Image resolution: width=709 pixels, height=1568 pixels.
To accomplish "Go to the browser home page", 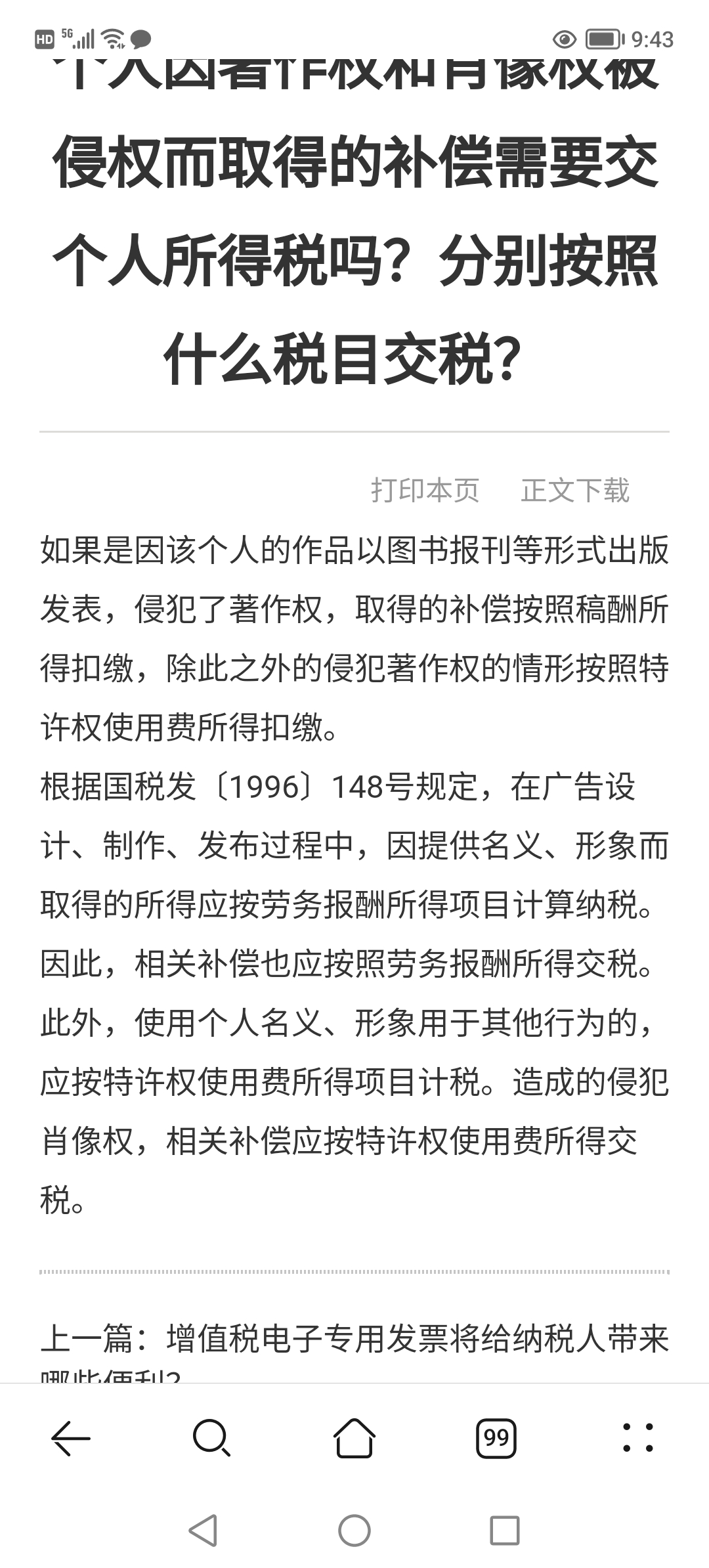I will click(x=354, y=1438).
